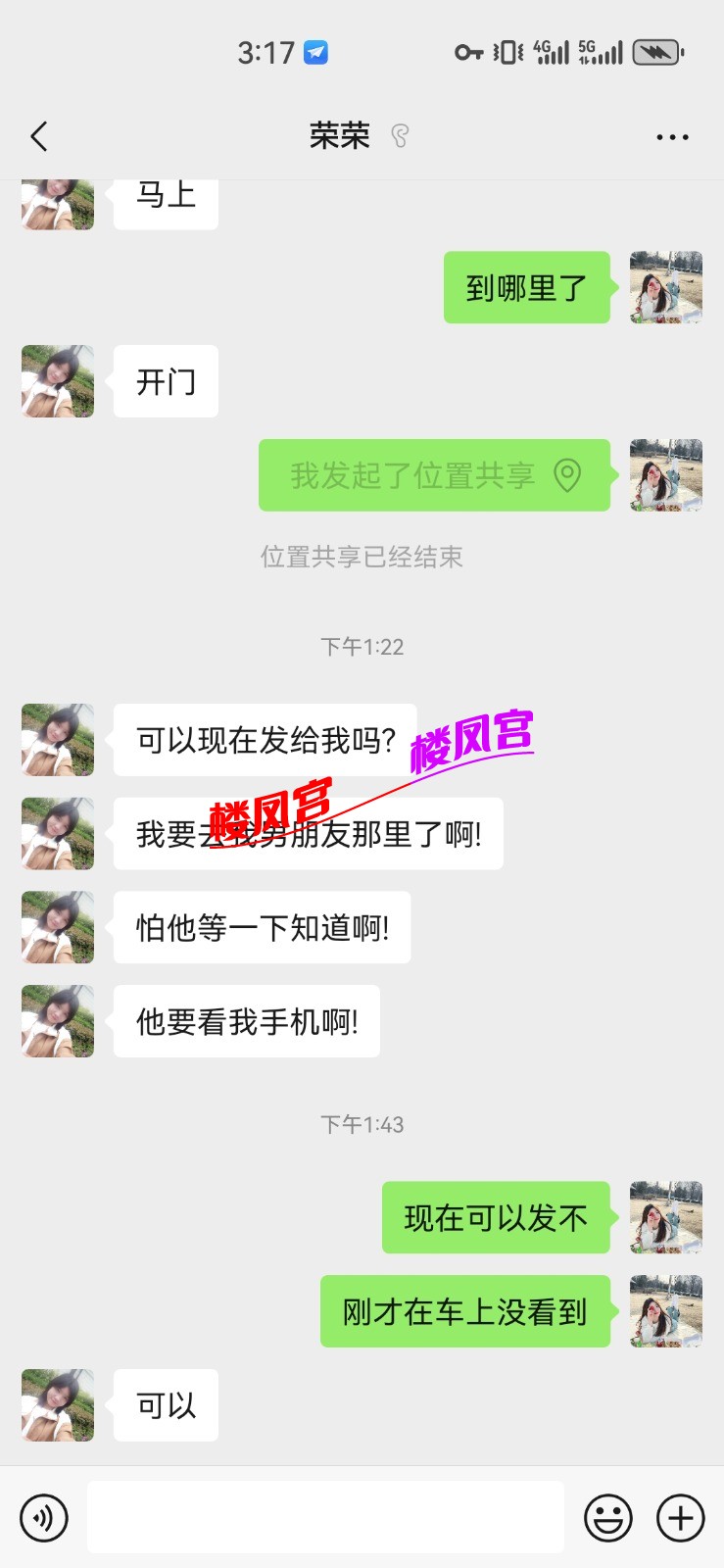This screenshot has width=724, height=1568.
Task: Tap the 开门 message bubble
Action: (x=165, y=381)
